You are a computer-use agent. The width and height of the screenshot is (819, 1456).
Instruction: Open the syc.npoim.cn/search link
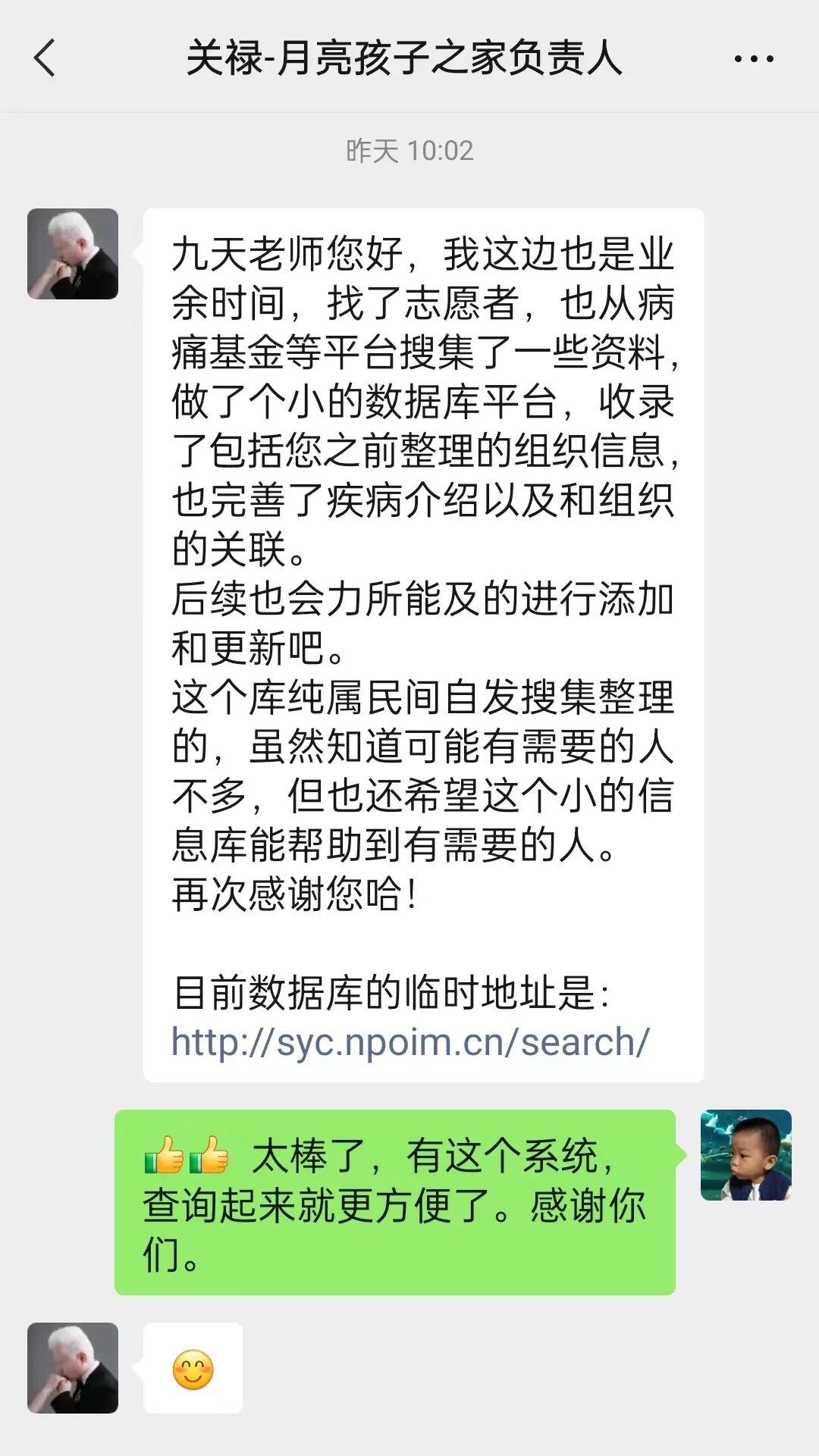pyautogui.click(x=410, y=1042)
